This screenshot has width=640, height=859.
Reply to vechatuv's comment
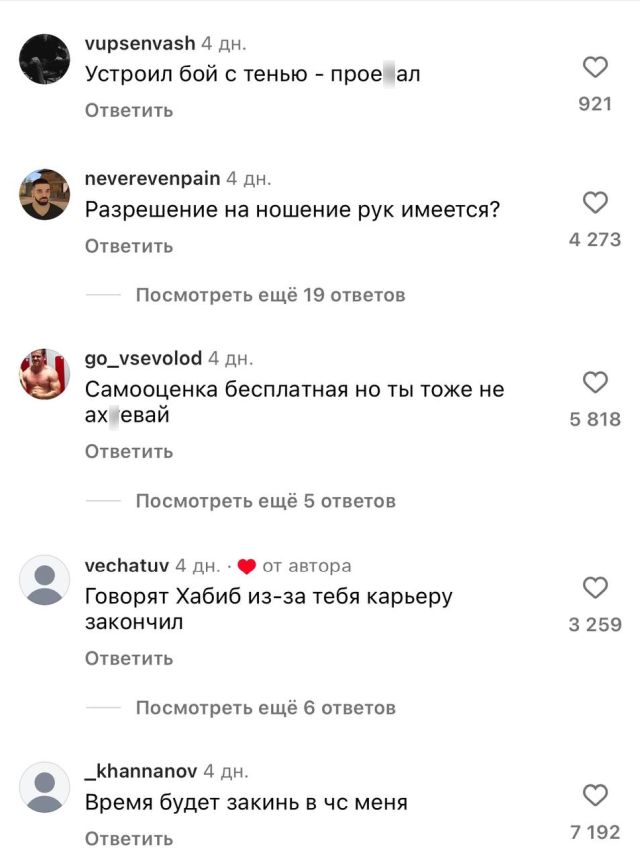point(129,658)
